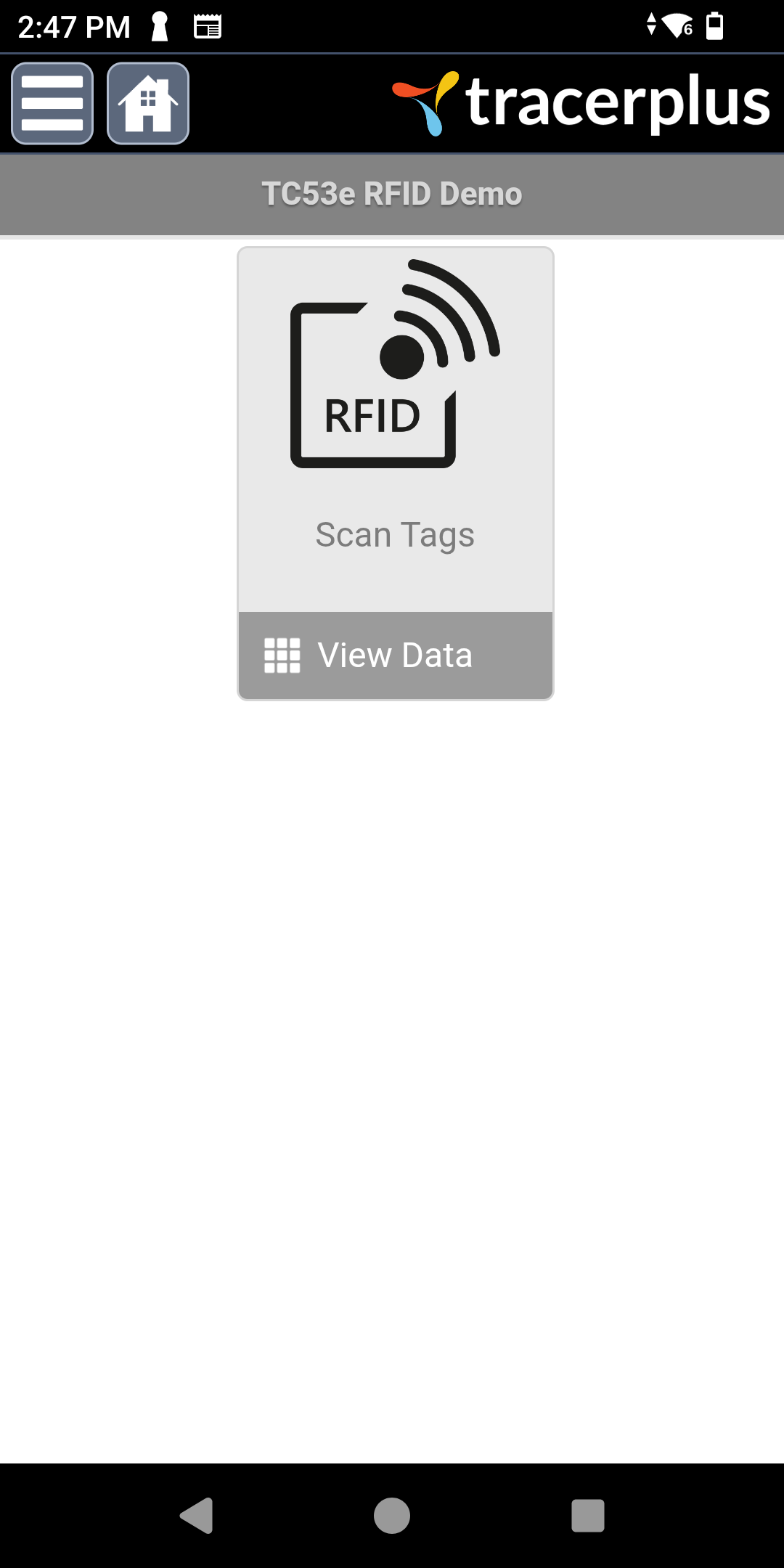
Task: Go to the app home screen
Action: [x=148, y=103]
